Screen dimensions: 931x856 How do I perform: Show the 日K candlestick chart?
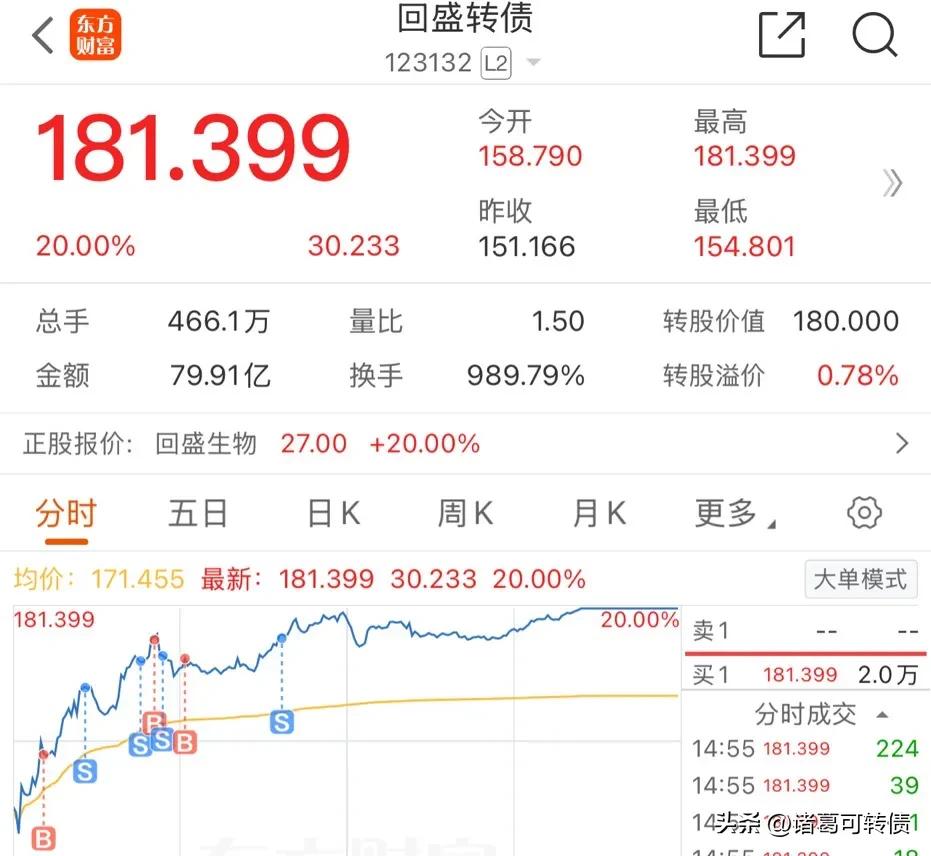(333, 514)
